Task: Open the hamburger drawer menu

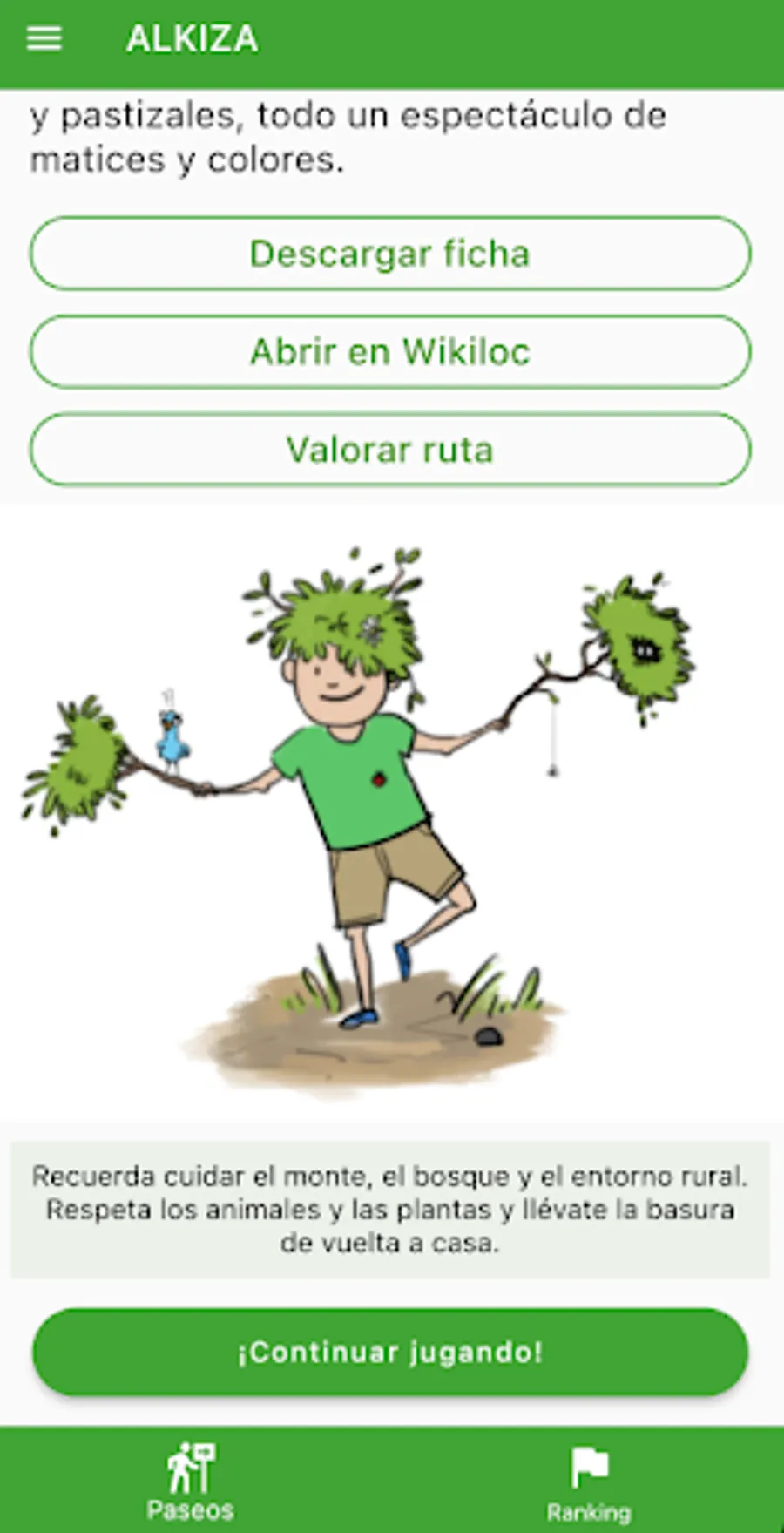Action: tap(44, 38)
